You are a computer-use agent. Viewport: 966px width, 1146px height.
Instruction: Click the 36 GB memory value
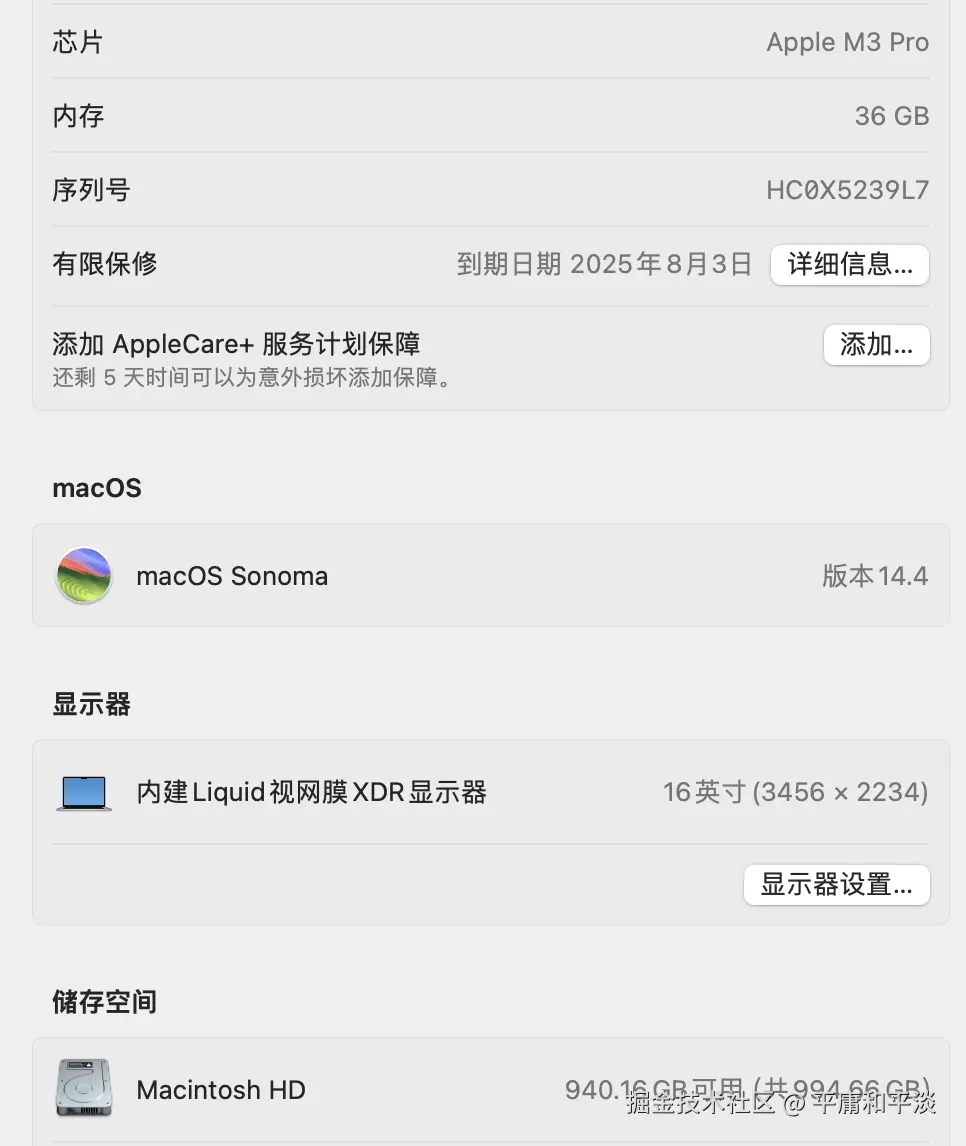coord(891,116)
